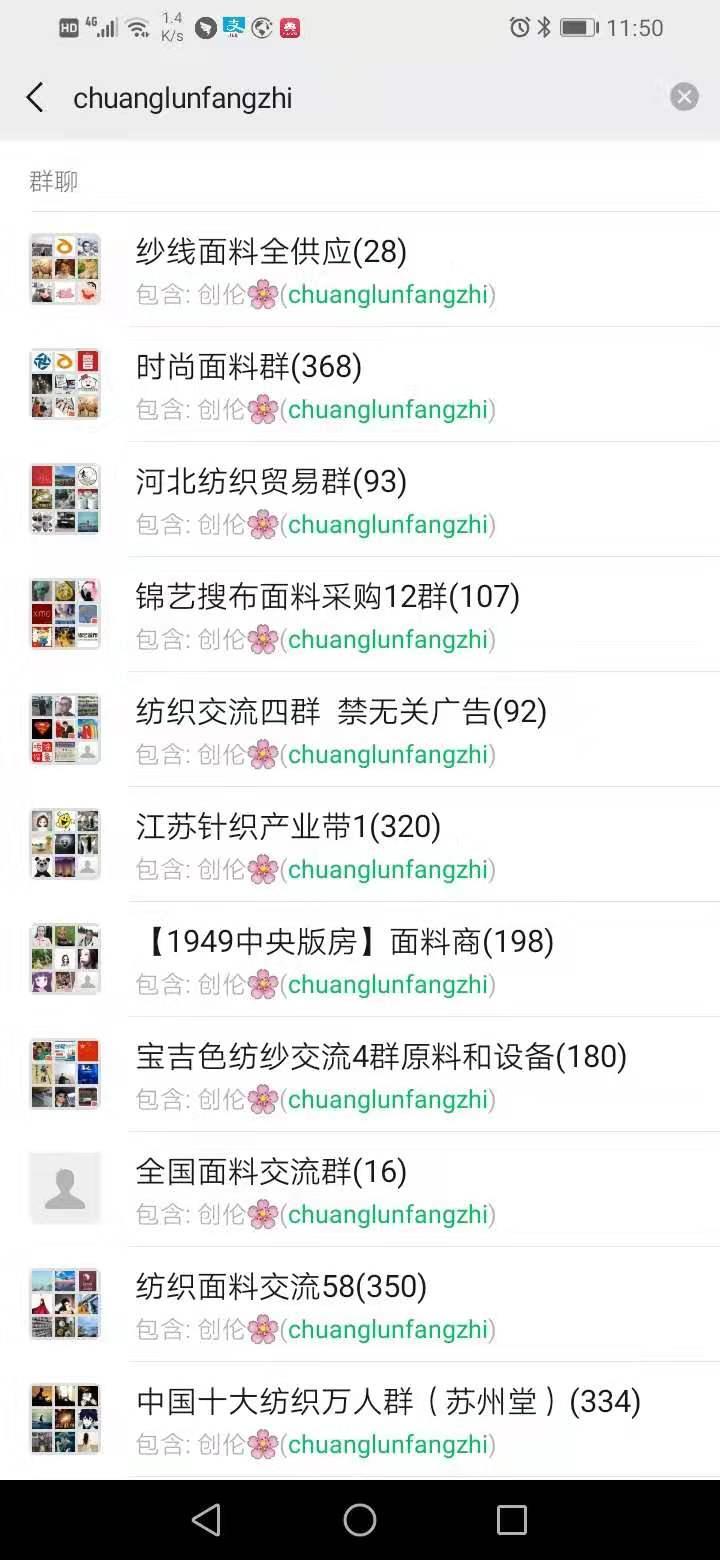The width and height of the screenshot is (720, 1560).
Task: Tap the back arrow to exit search
Action: [35, 97]
